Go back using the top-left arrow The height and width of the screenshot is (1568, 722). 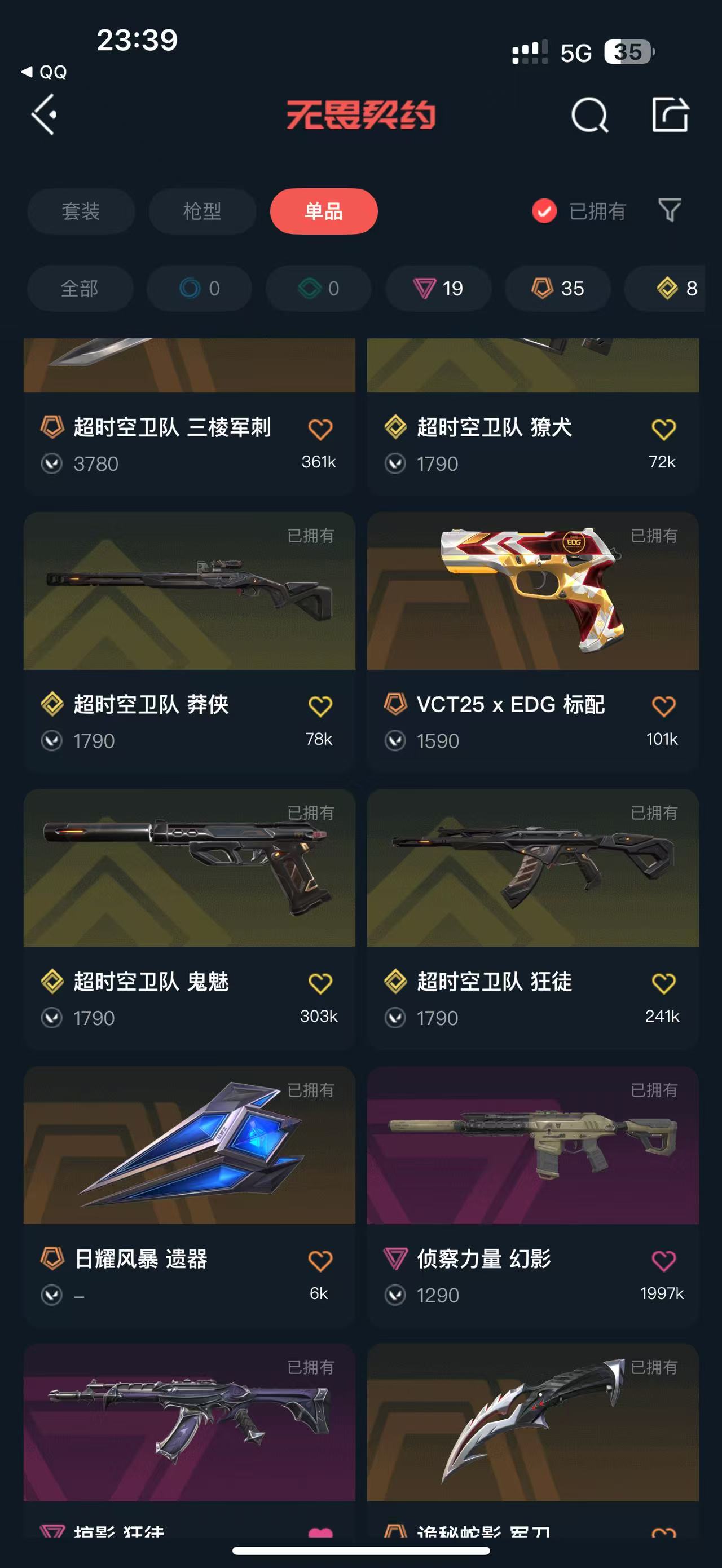(x=45, y=114)
